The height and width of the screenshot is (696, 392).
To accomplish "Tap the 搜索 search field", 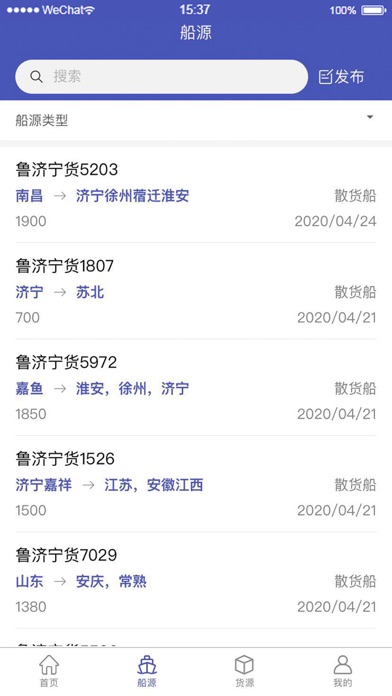I will coord(162,77).
